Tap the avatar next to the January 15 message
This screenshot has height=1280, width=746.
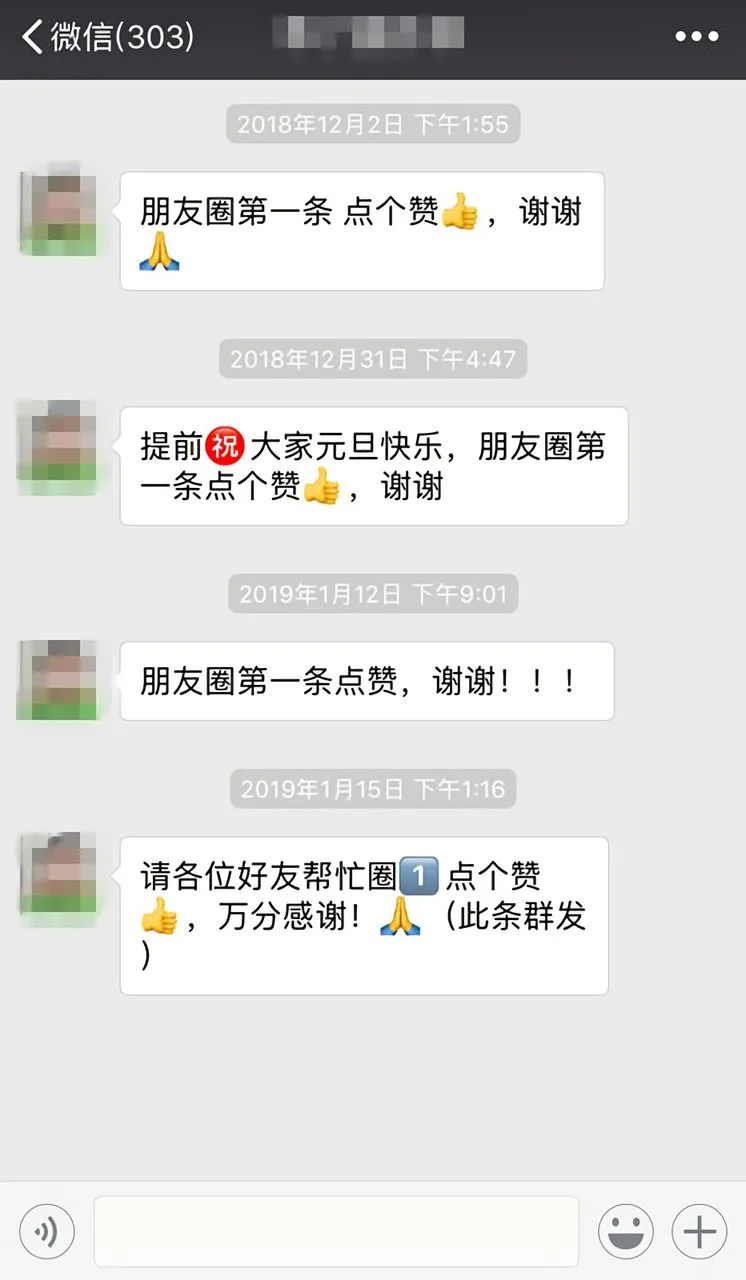[57, 877]
